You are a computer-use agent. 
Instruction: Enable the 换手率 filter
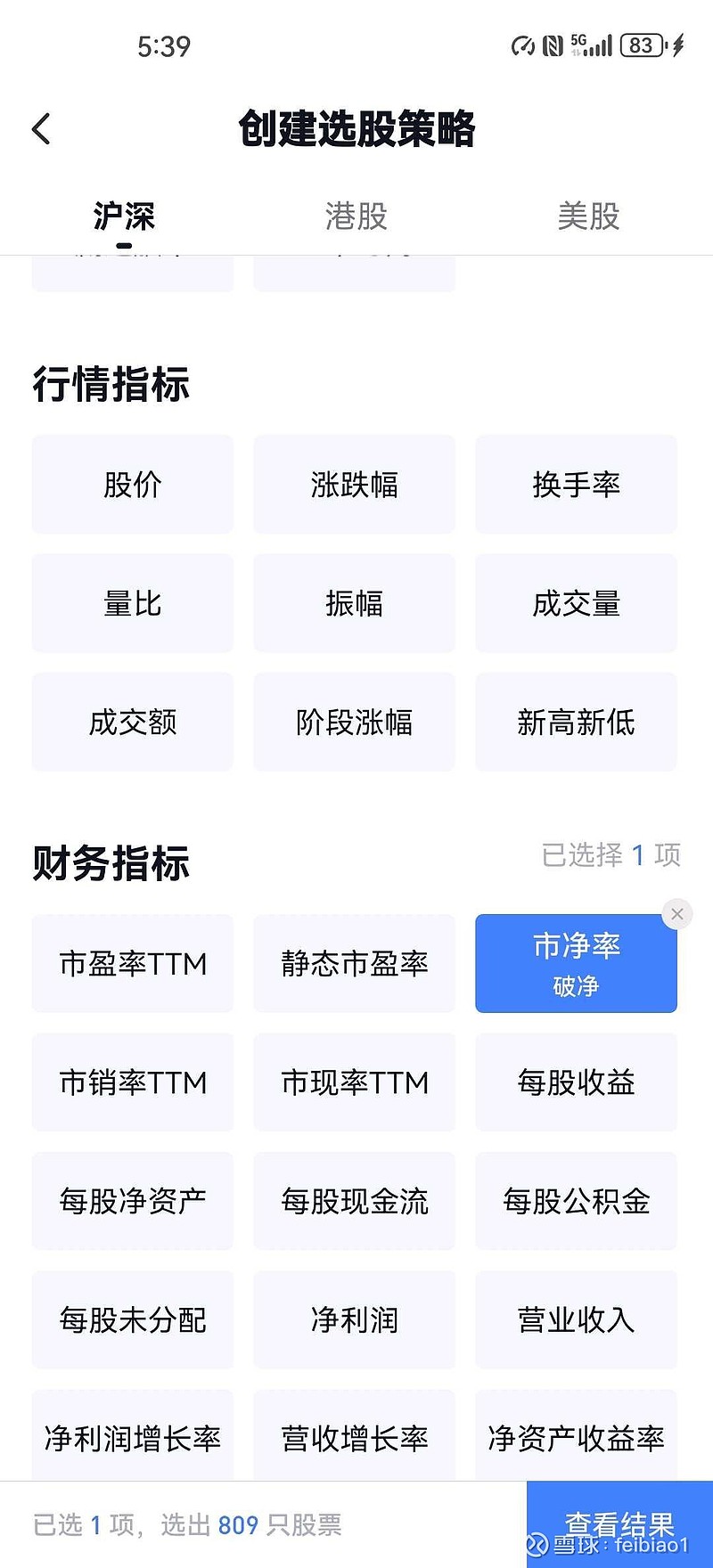(576, 485)
